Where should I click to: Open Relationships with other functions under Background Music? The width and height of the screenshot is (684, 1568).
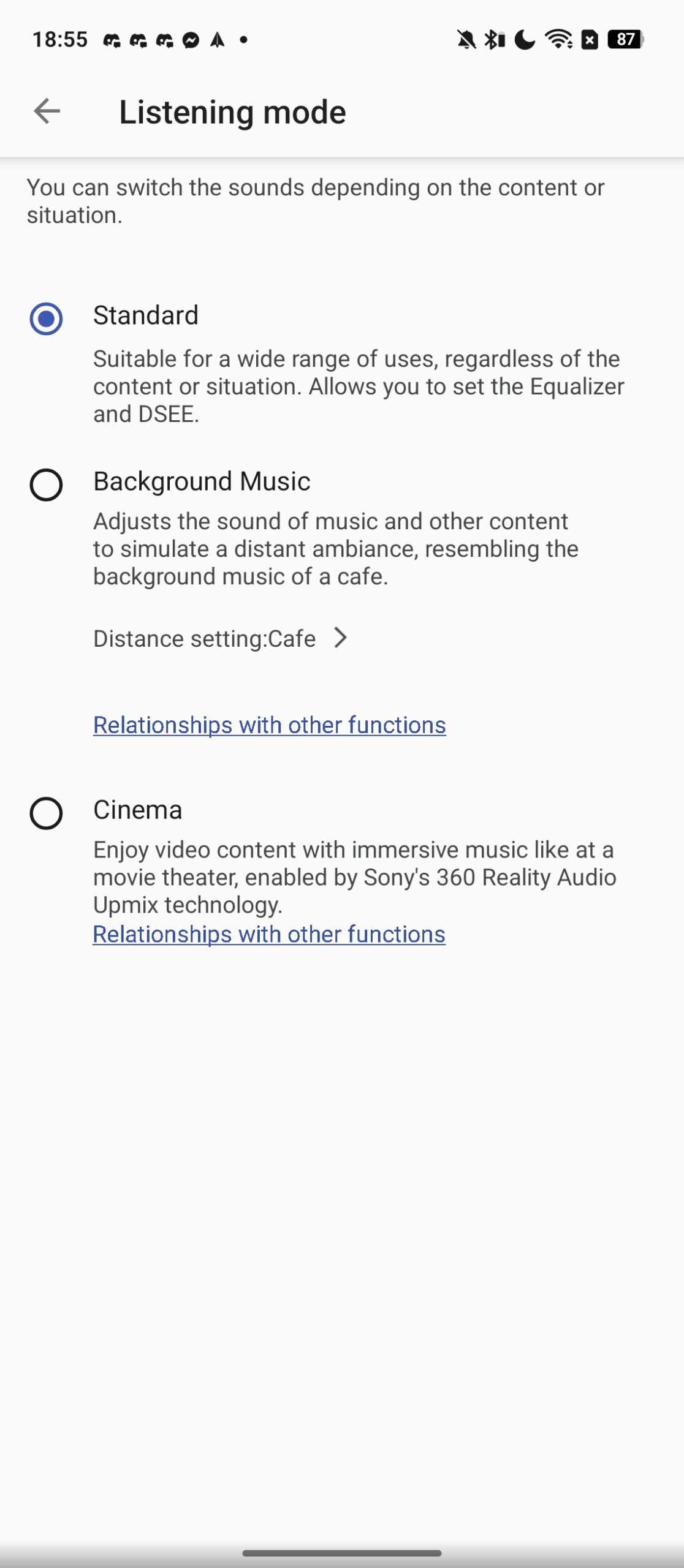tap(270, 725)
